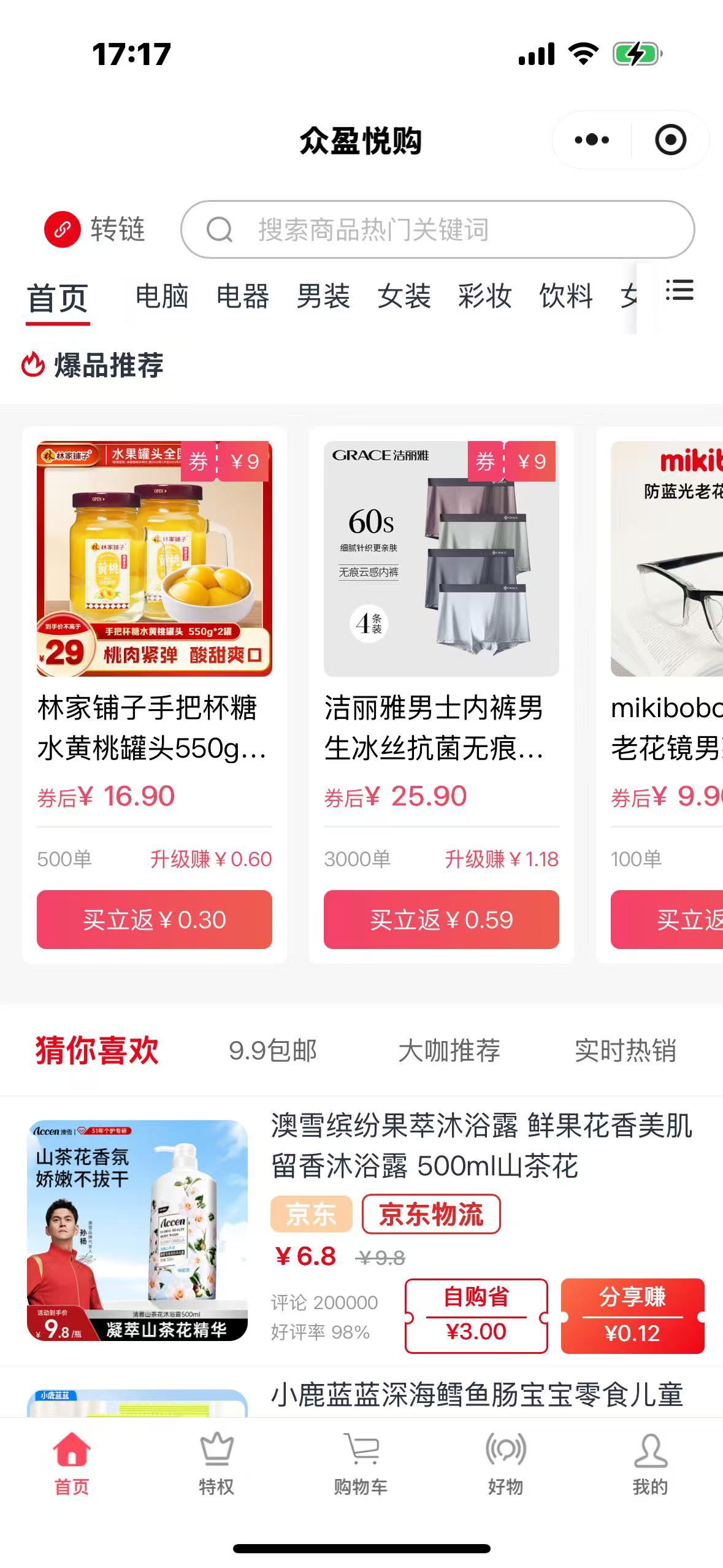Tap 买立返 ¥0.30 button
The image size is (723, 1568).
tap(154, 920)
